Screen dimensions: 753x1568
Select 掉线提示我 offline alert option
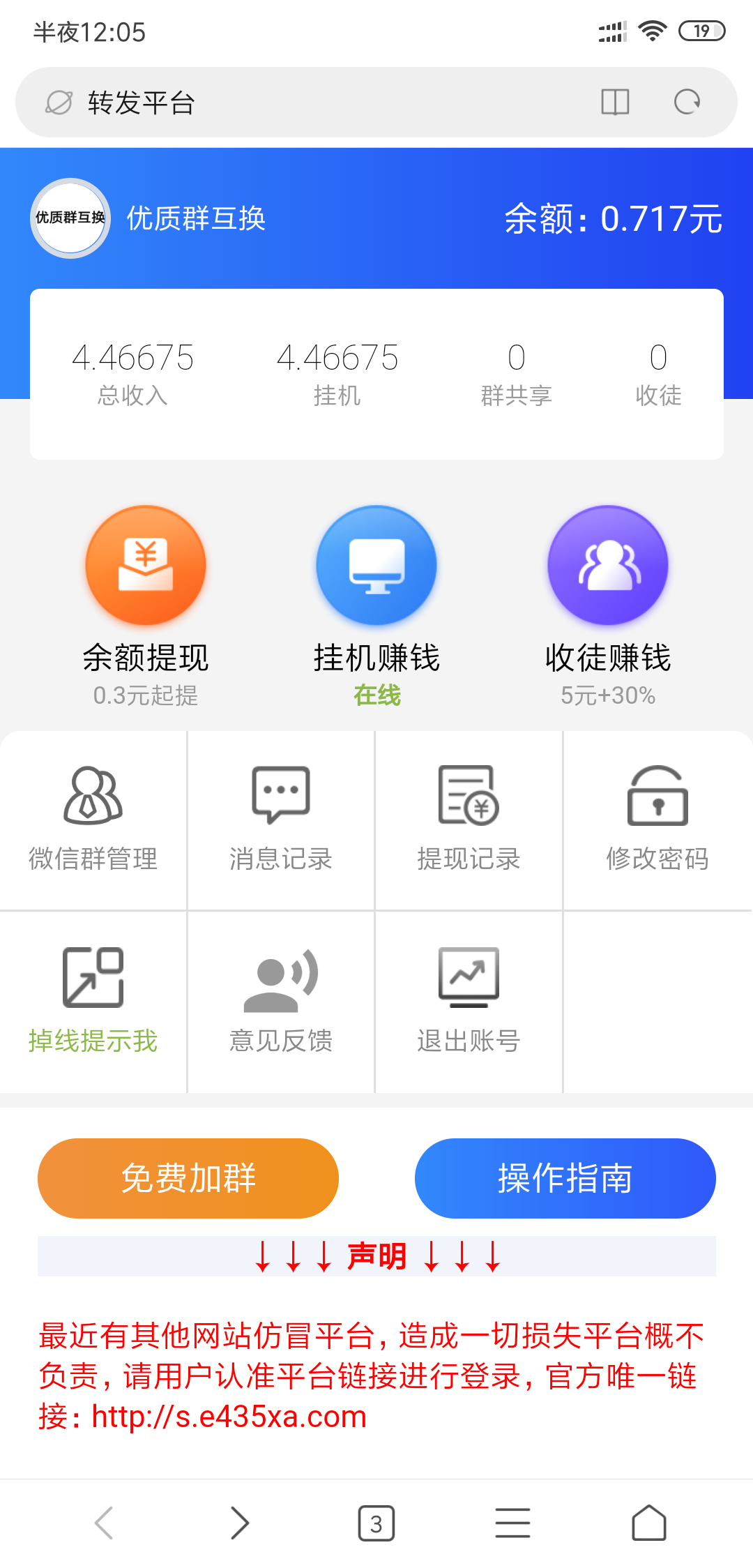coord(93,1004)
